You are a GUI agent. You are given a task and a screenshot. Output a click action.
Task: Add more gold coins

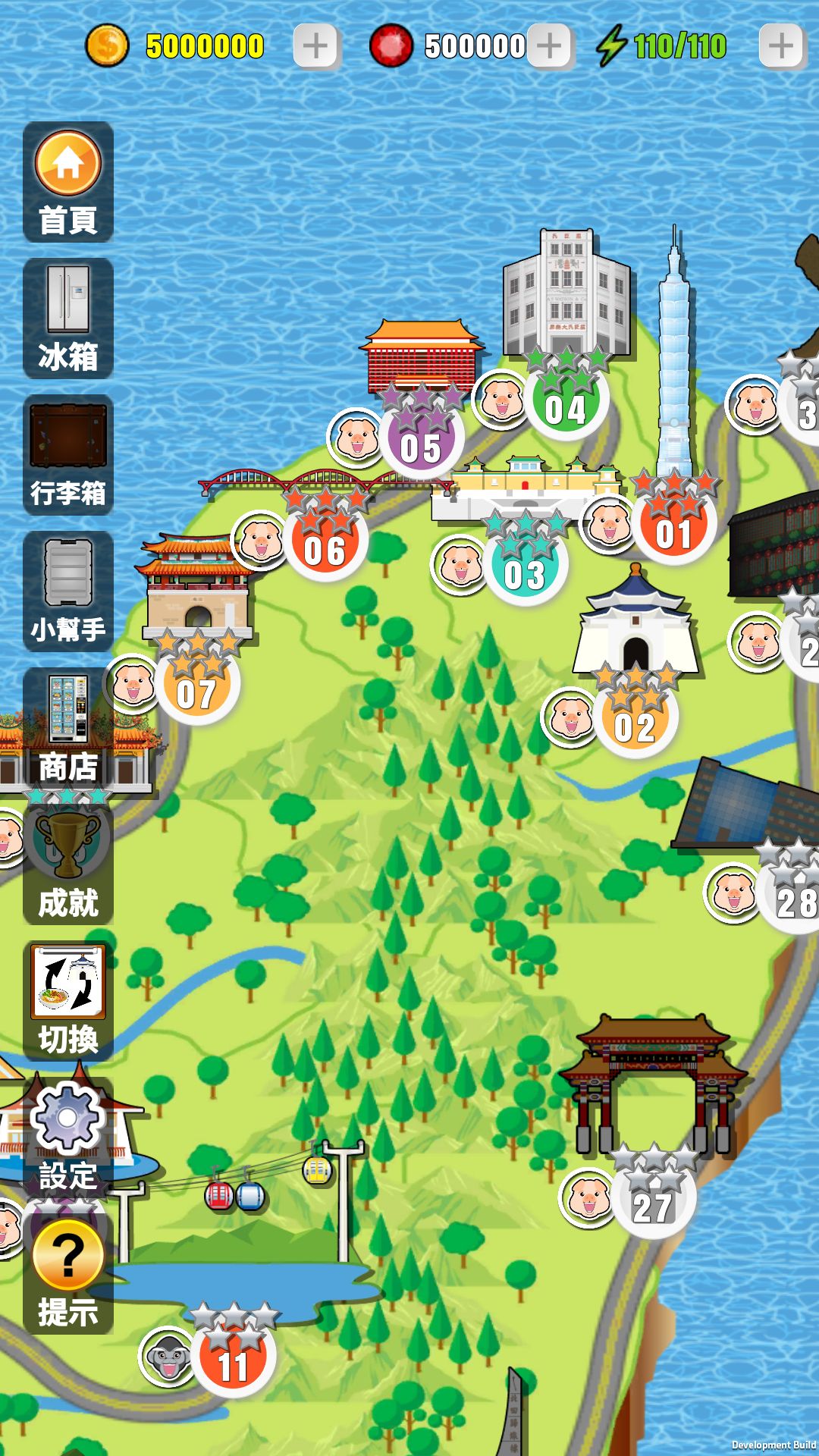315,46
